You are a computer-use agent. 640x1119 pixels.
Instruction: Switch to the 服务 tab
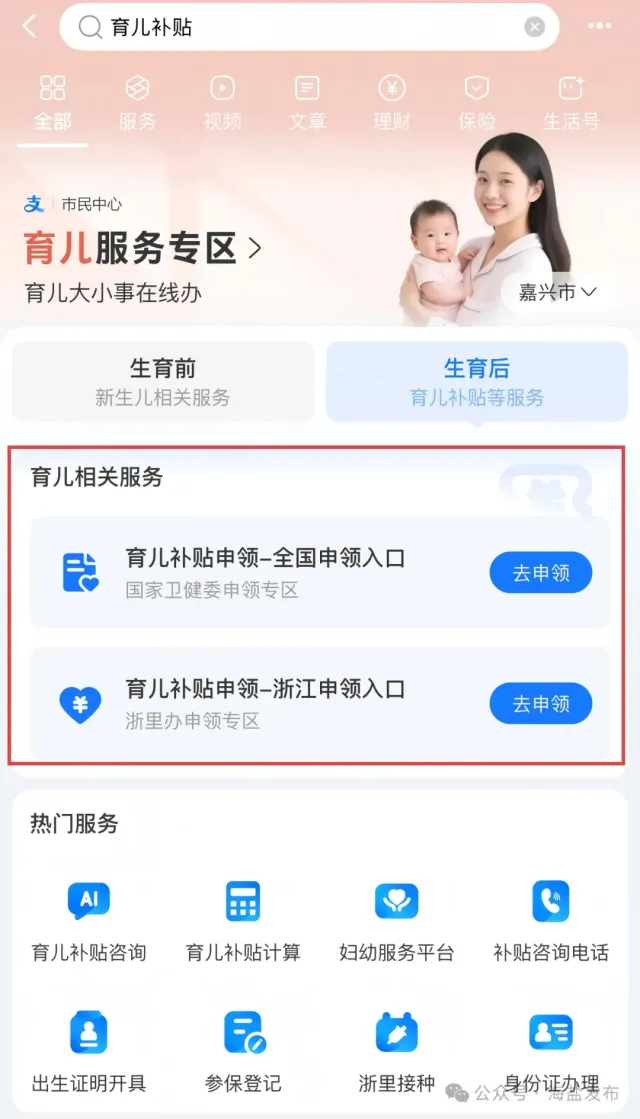point(137,103)
